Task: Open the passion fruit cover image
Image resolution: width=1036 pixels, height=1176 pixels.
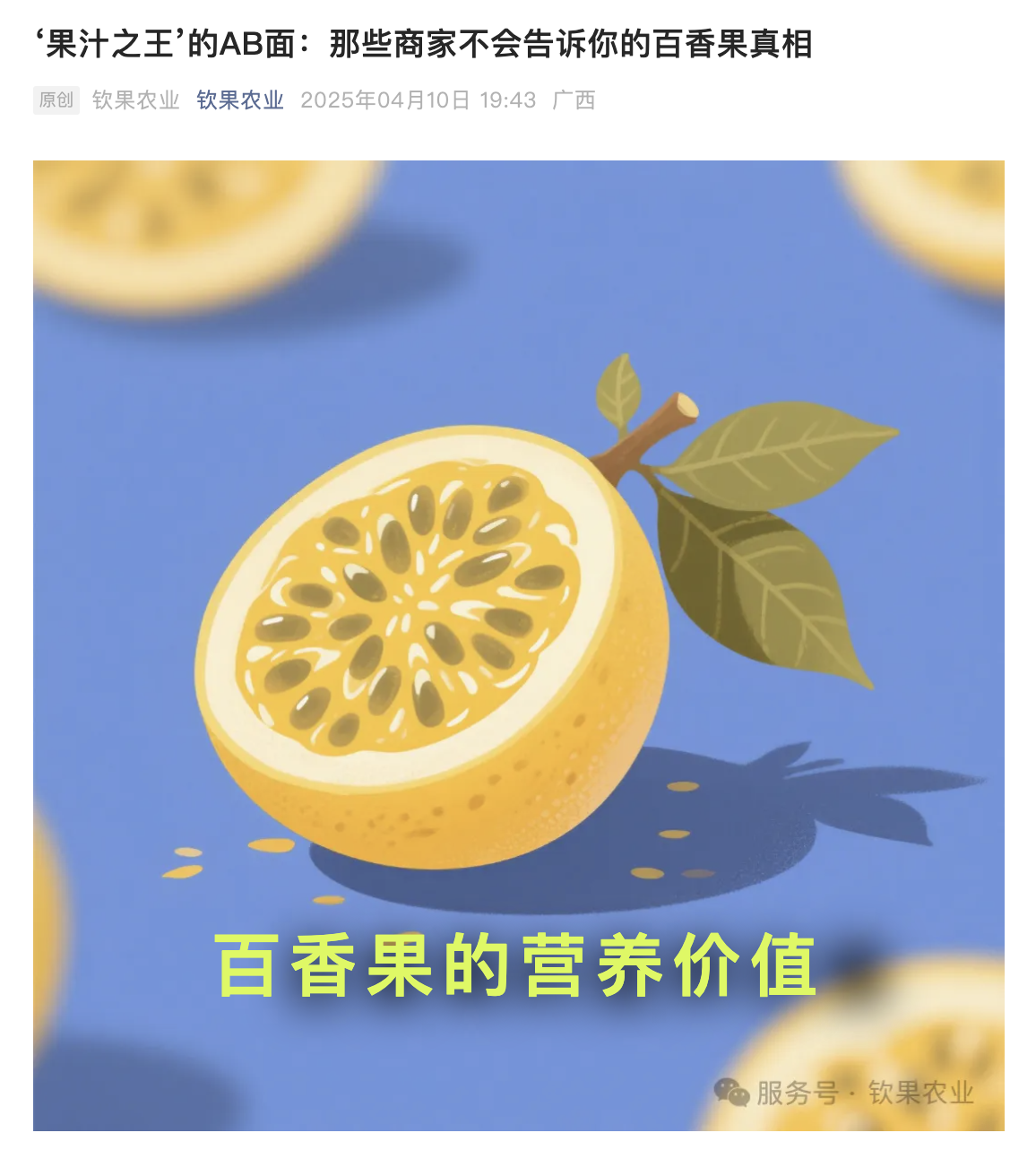Action: point(518,645)
